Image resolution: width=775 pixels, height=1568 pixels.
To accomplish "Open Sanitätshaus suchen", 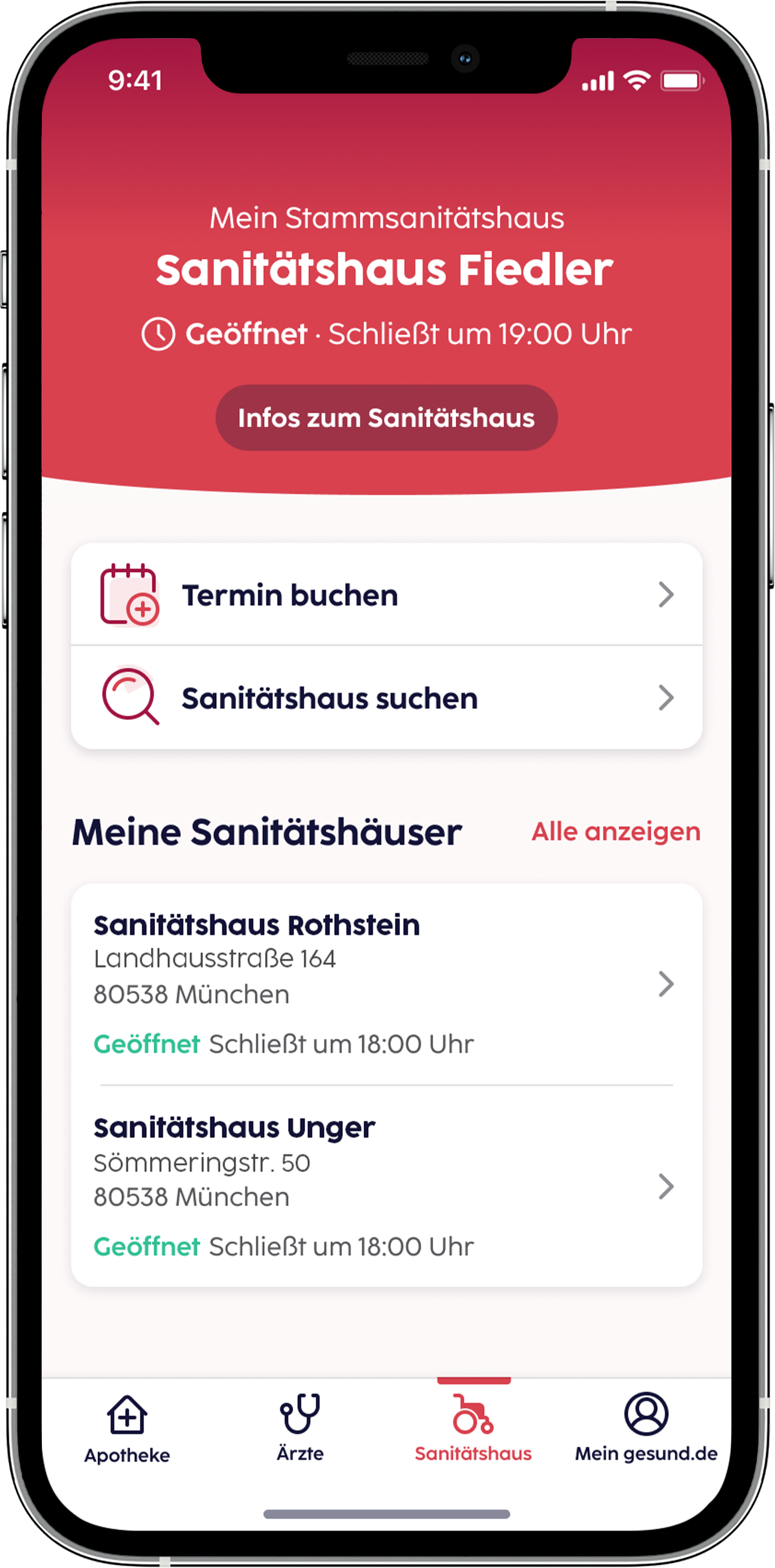I will 386,698.
